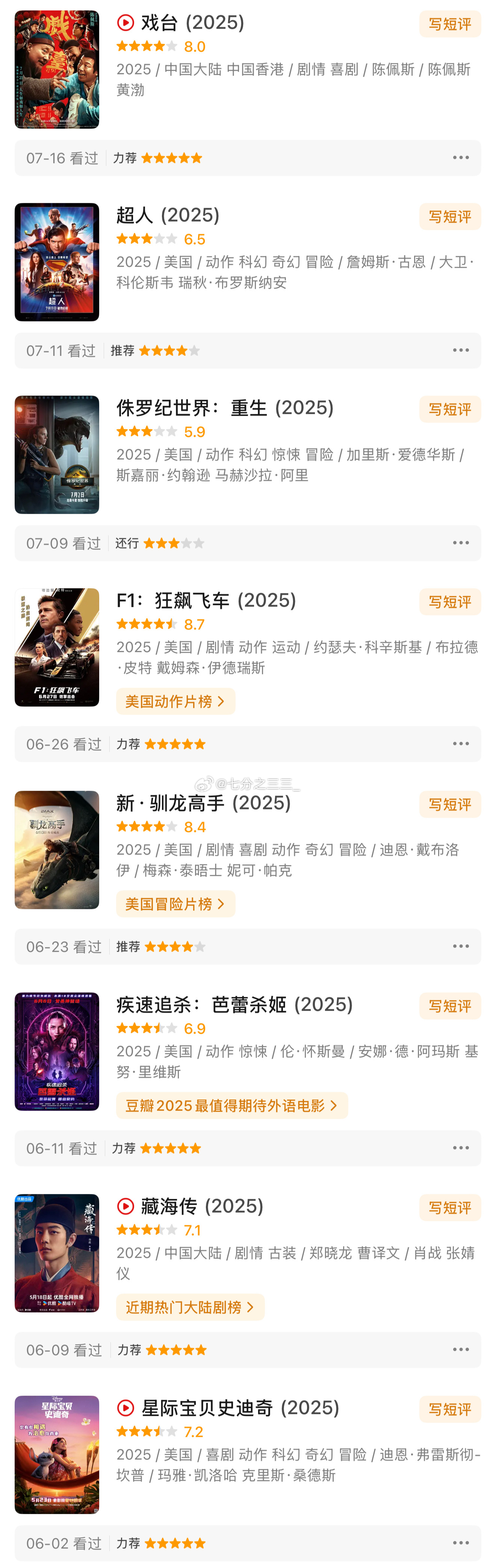Open more options for 新·驯龙高手 rating

(x=461, y=946)
